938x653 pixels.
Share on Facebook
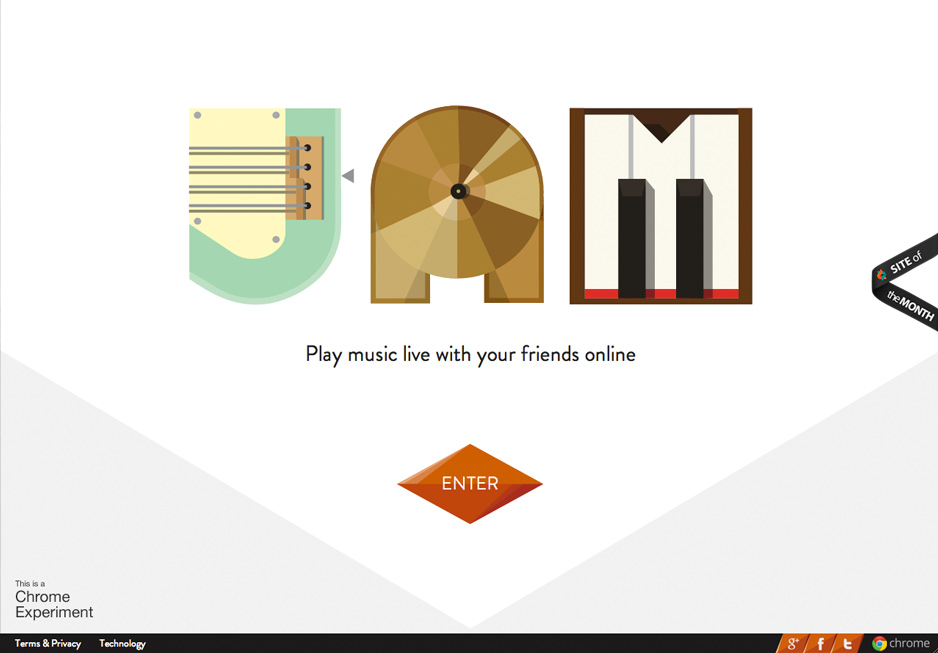click(x=820, y=643)
